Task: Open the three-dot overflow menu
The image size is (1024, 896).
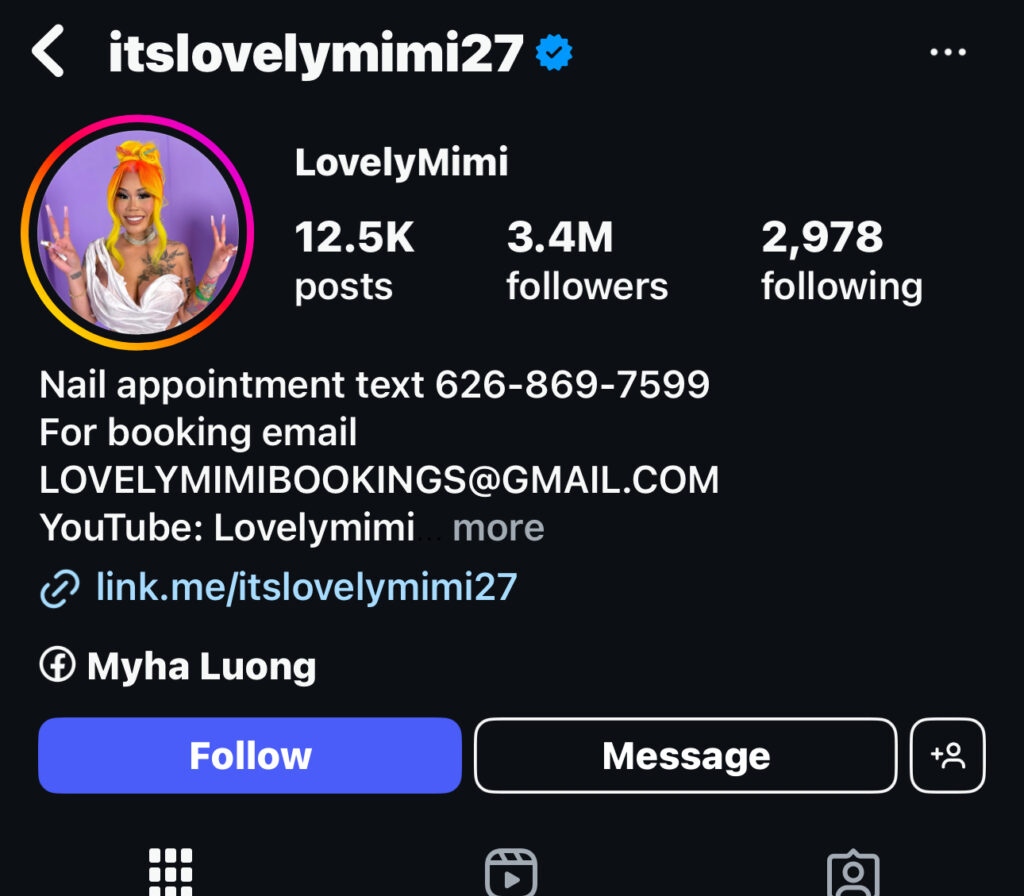Action: [947, 53]
